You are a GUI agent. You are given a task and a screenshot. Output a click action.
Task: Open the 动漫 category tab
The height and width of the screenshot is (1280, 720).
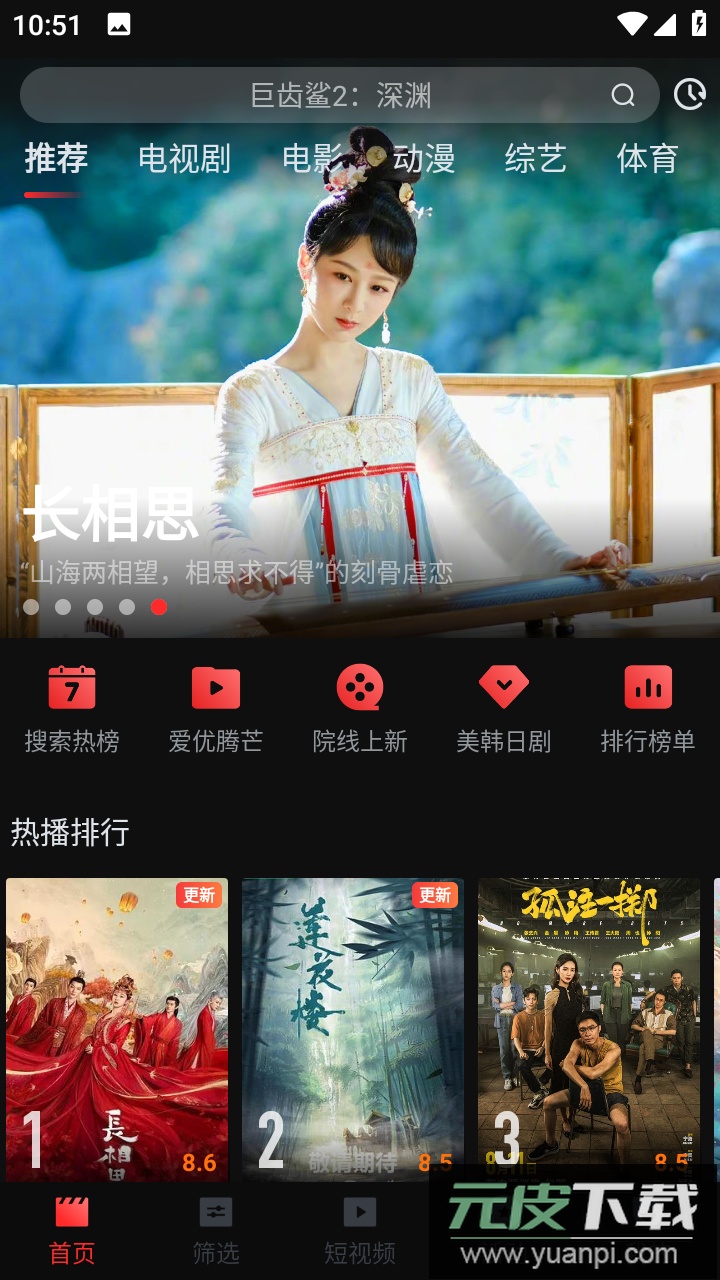[422, 159]
